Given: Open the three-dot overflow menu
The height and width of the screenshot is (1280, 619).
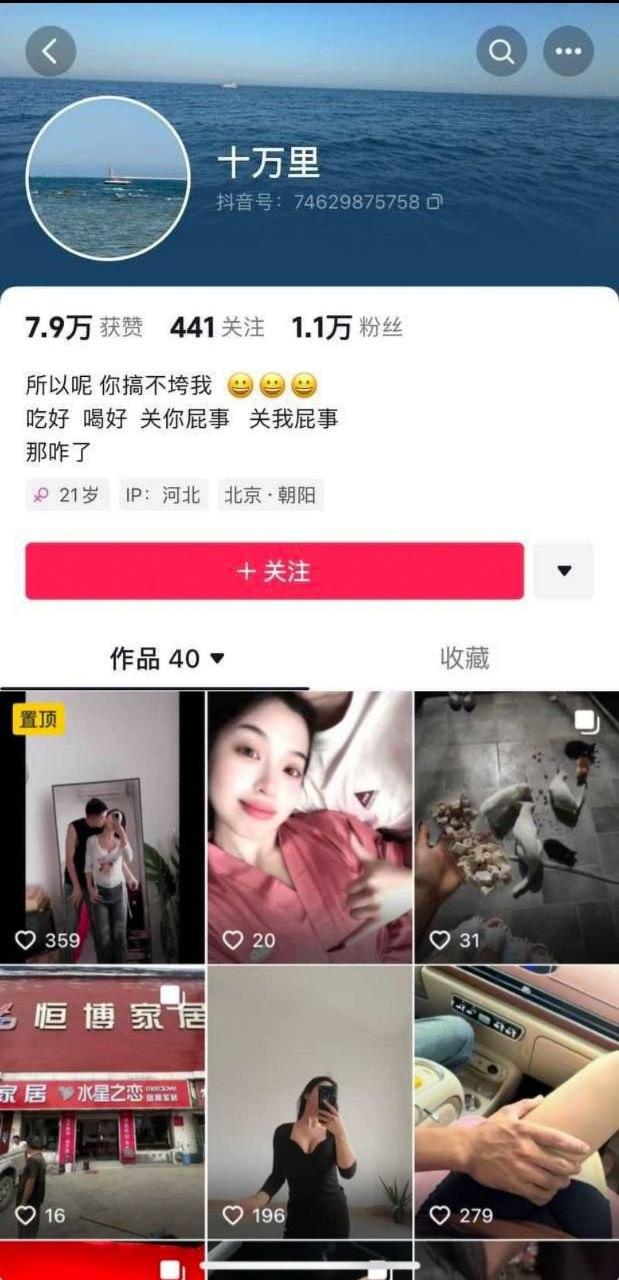Looking at the screenshot, I should click(x=568, y=51).
